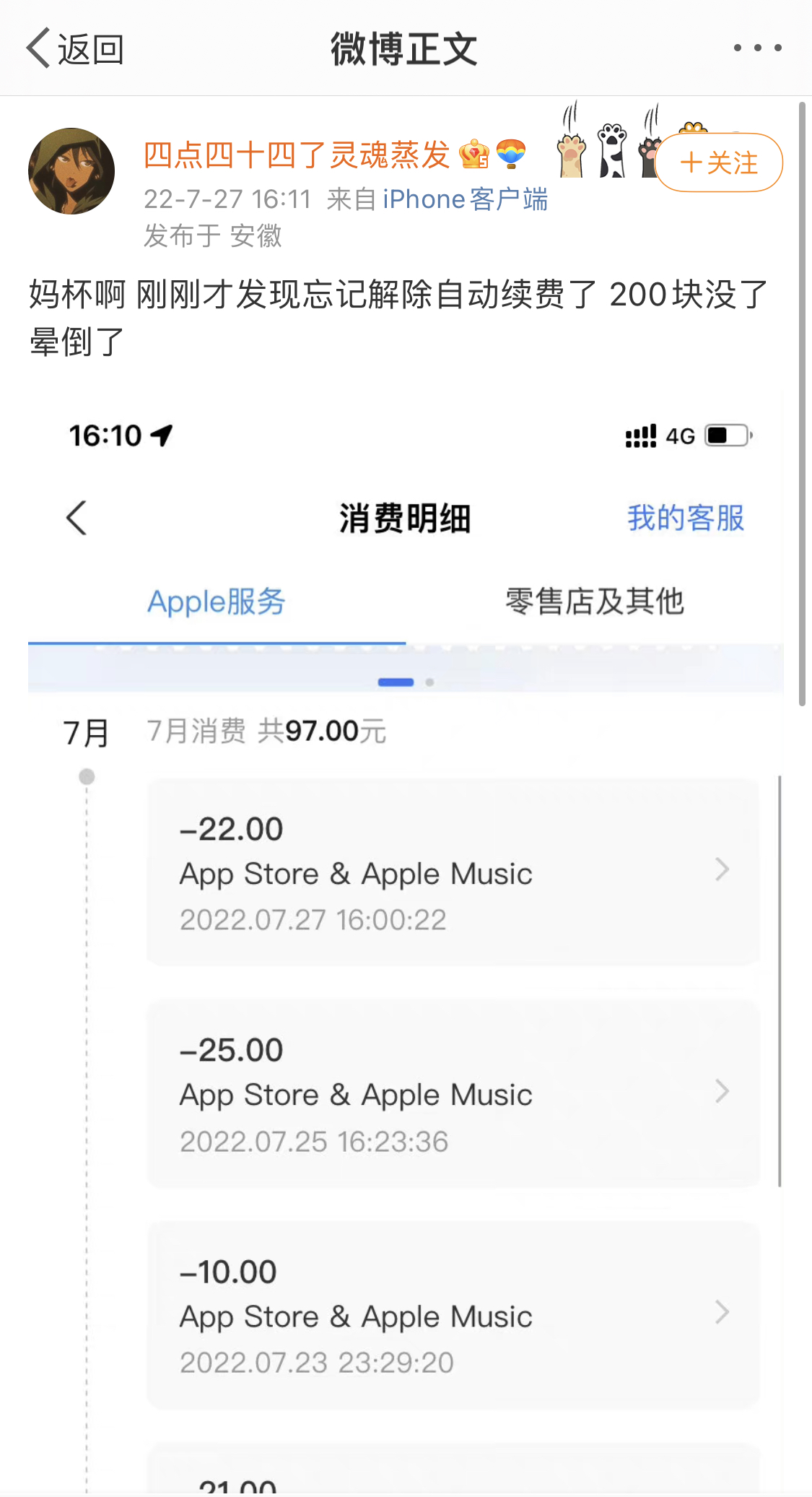Image resolution: width=812 pixels, height=1497 pixels.
Task: Open the three-dot overflow menu
Action: (756, 48)
